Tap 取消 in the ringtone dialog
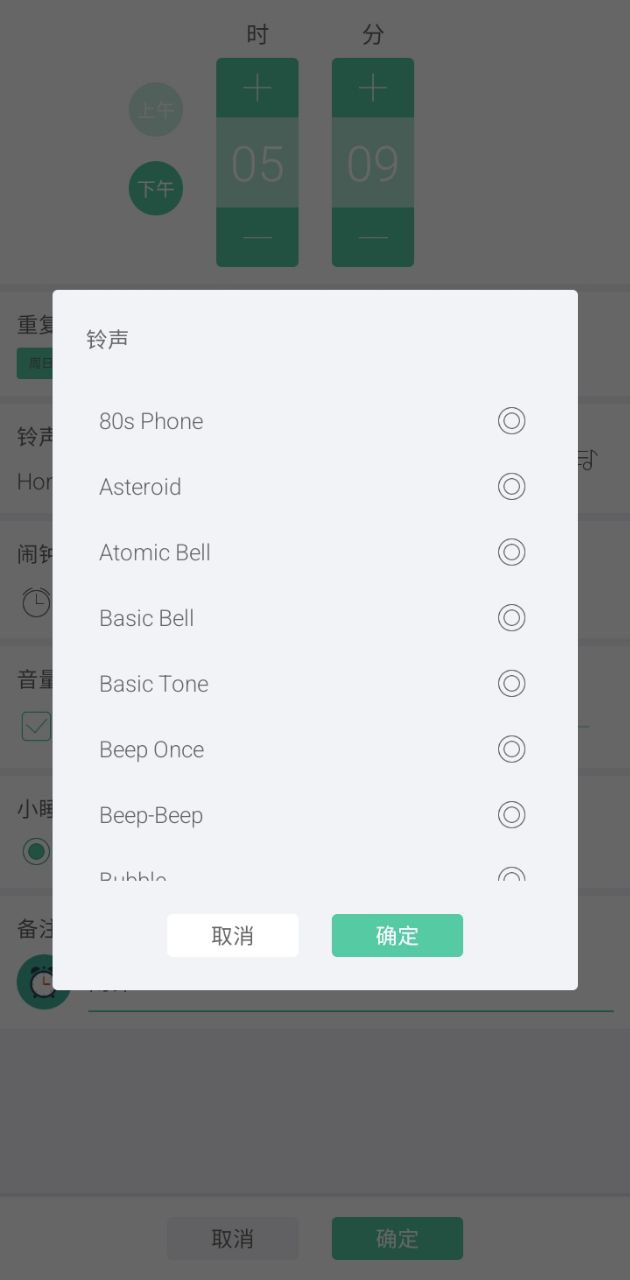The width and height of the screenshot is (630, 1280). click(x=232, y=935)
